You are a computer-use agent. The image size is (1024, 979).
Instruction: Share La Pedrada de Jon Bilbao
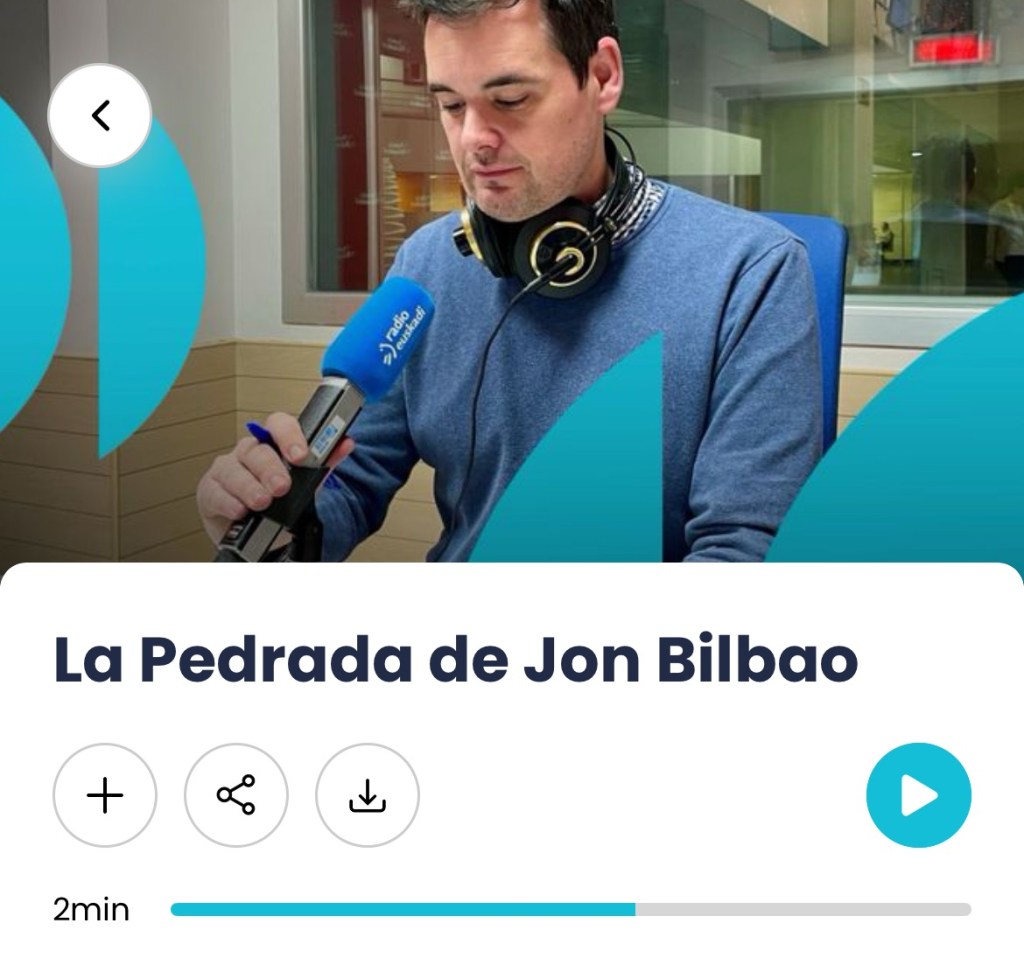236,796
